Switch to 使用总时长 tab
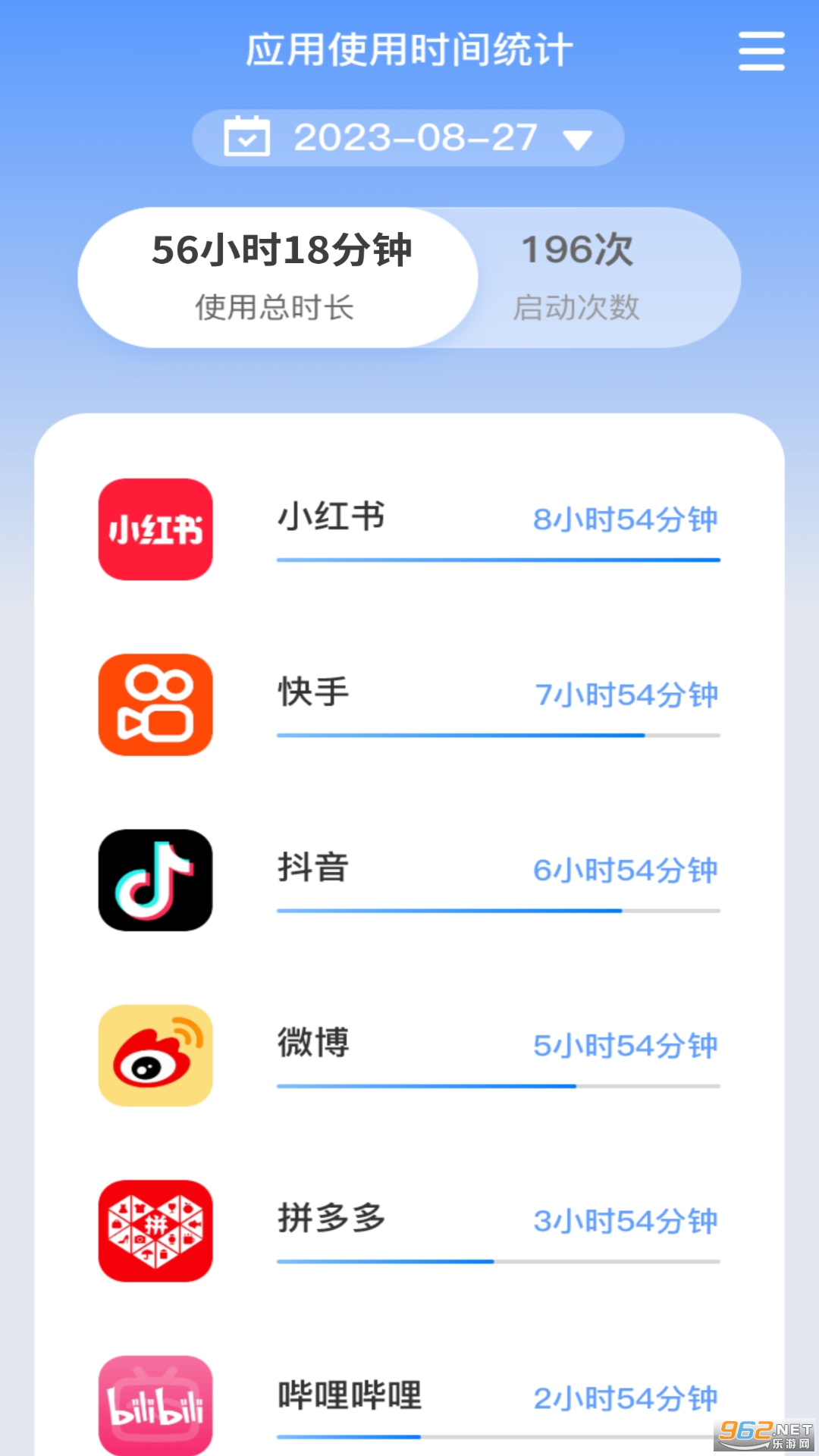The height and width of the screenshot is (1456, 819). [x=278, y=278]
